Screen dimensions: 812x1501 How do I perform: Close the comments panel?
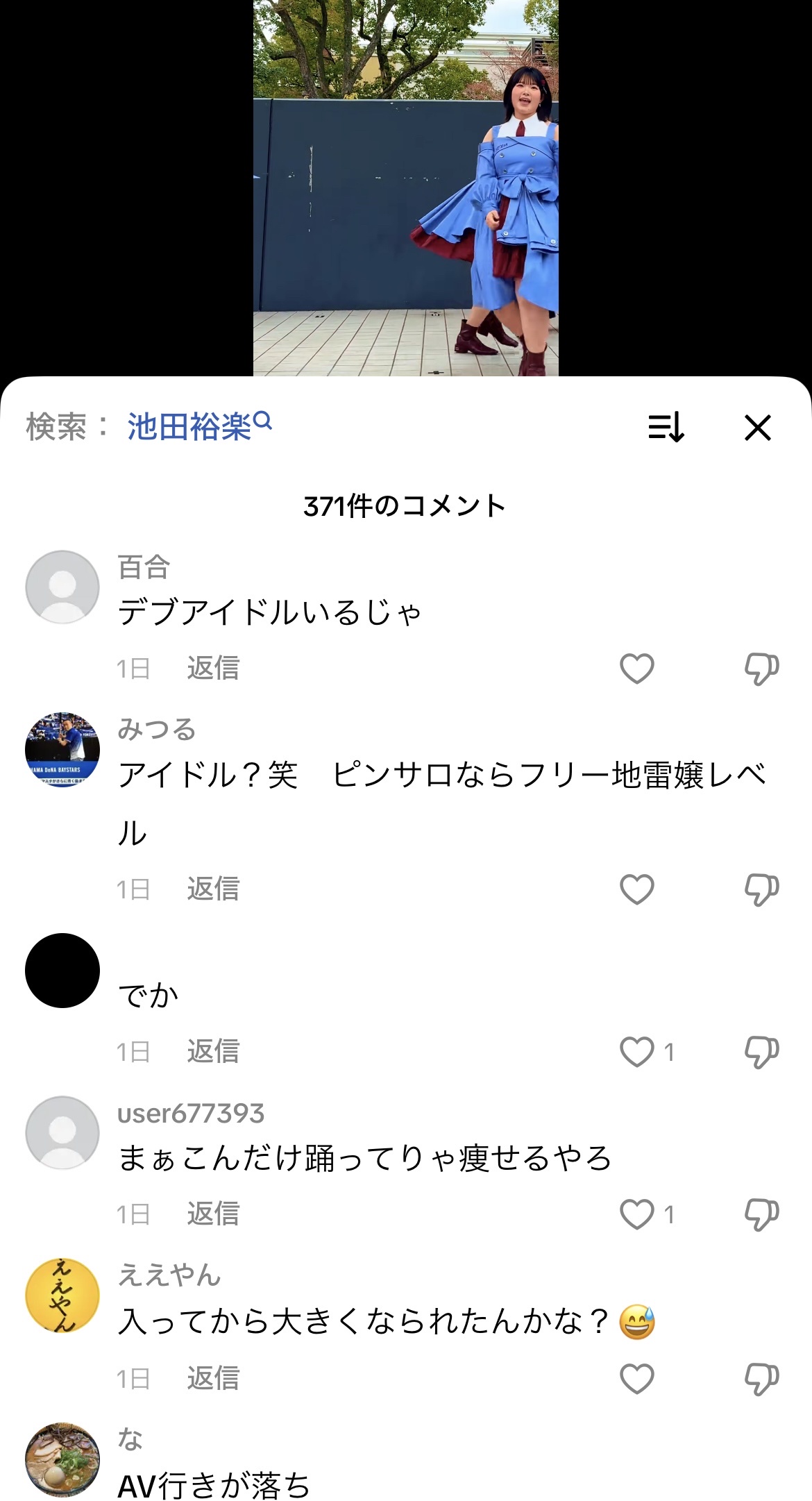click(757, 428)
